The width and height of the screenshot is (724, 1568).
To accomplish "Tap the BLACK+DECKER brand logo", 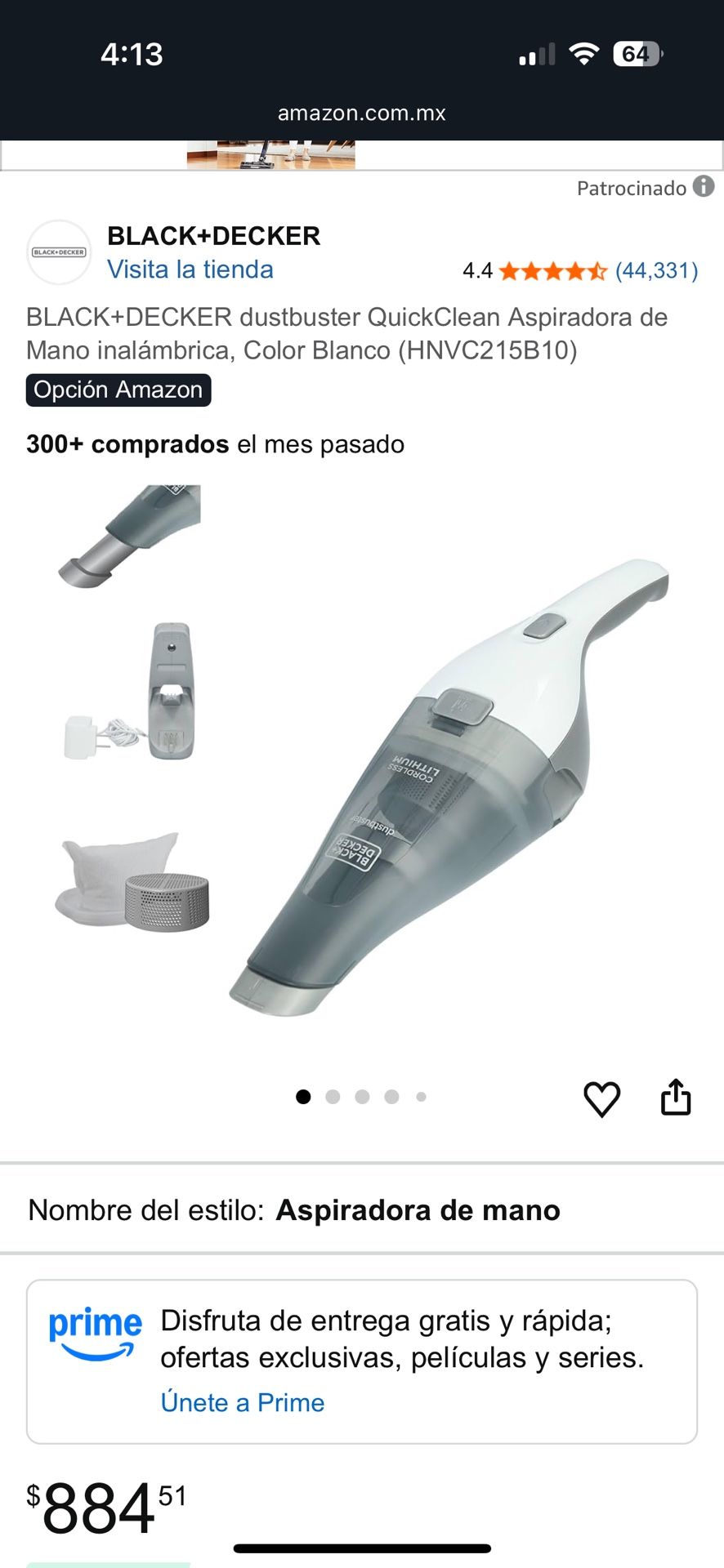I will 58,252.
